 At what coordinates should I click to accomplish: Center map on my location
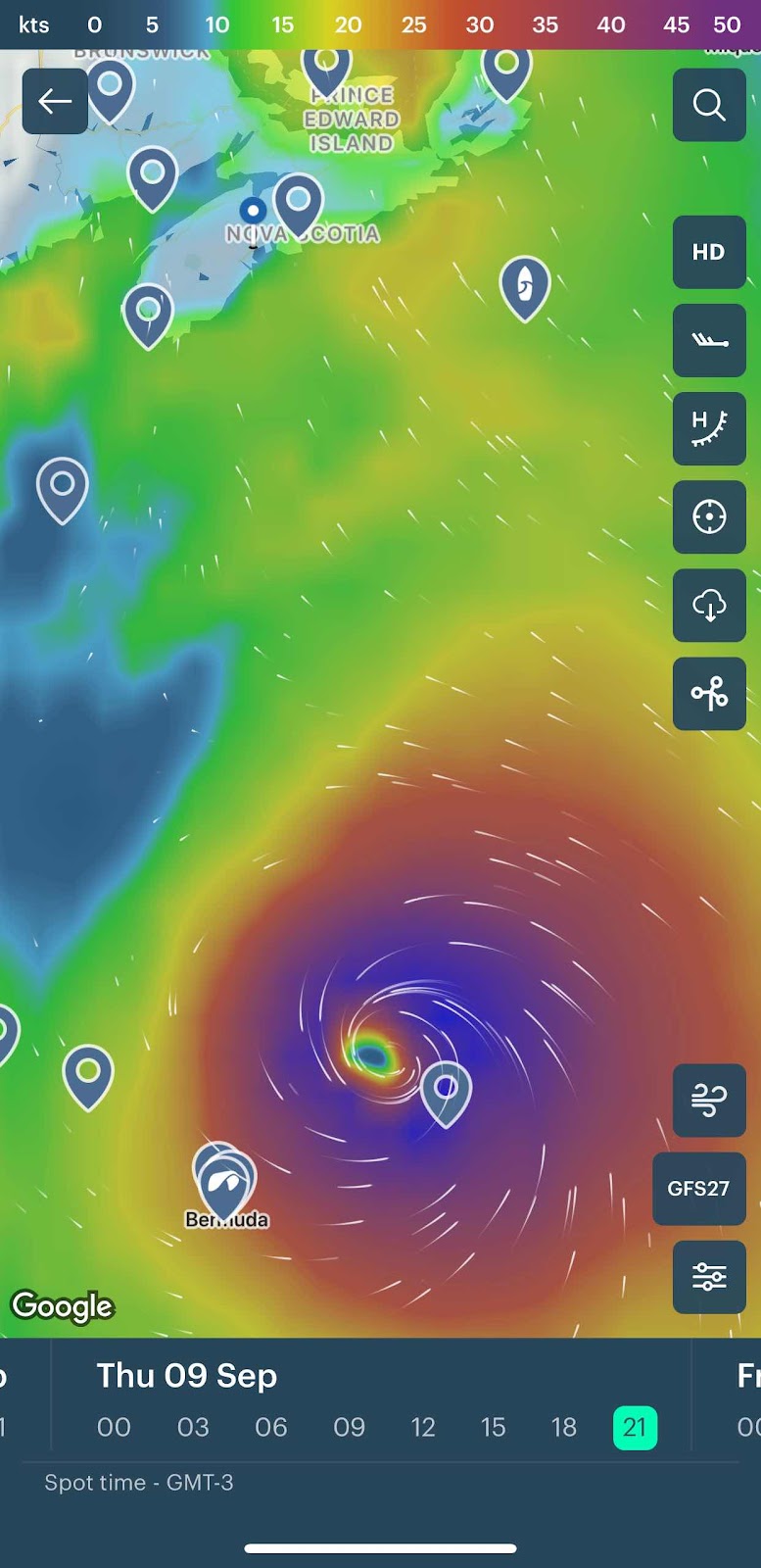[709, 516]
